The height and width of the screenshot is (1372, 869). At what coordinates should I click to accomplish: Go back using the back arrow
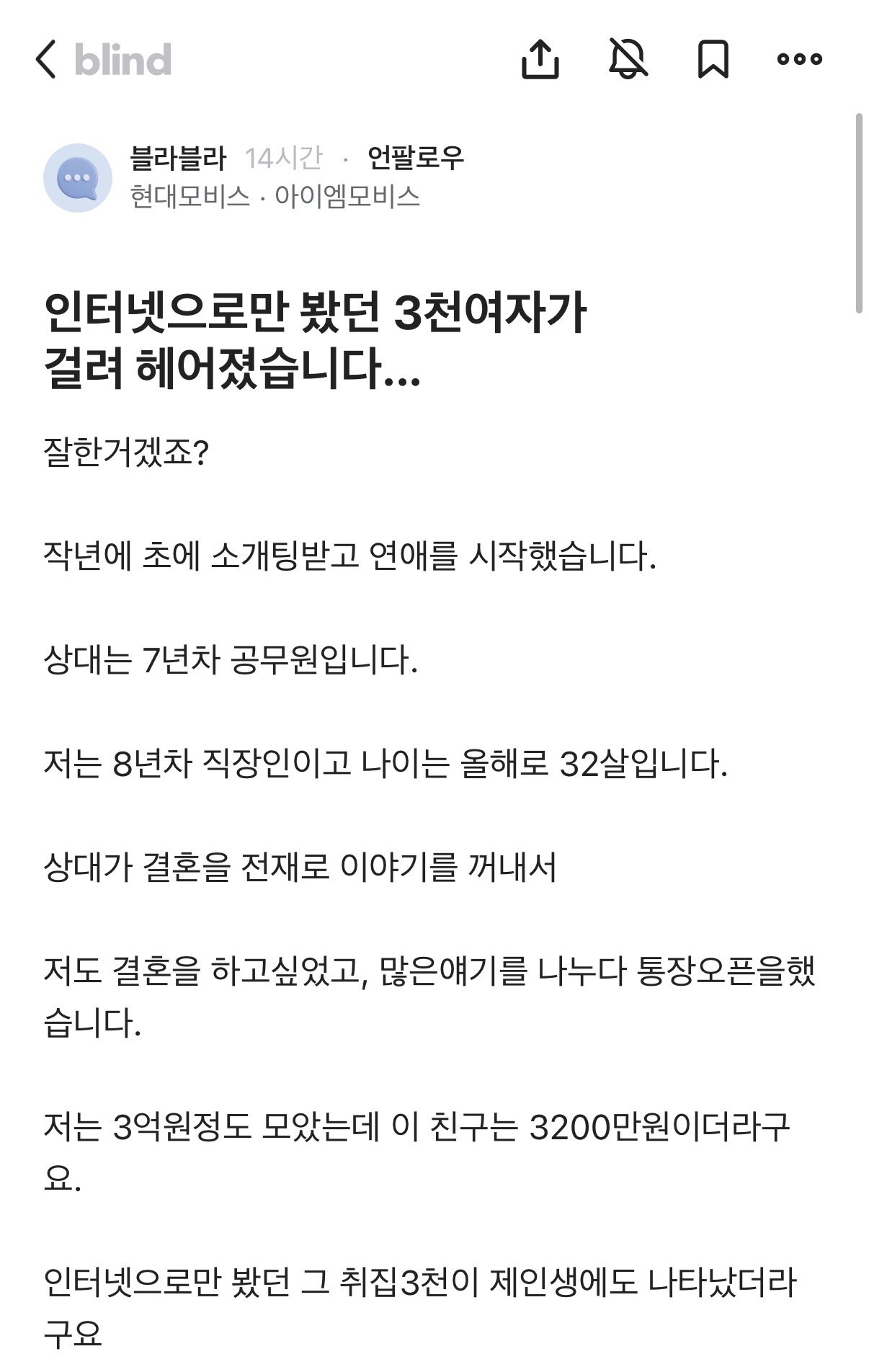(46, 59)
